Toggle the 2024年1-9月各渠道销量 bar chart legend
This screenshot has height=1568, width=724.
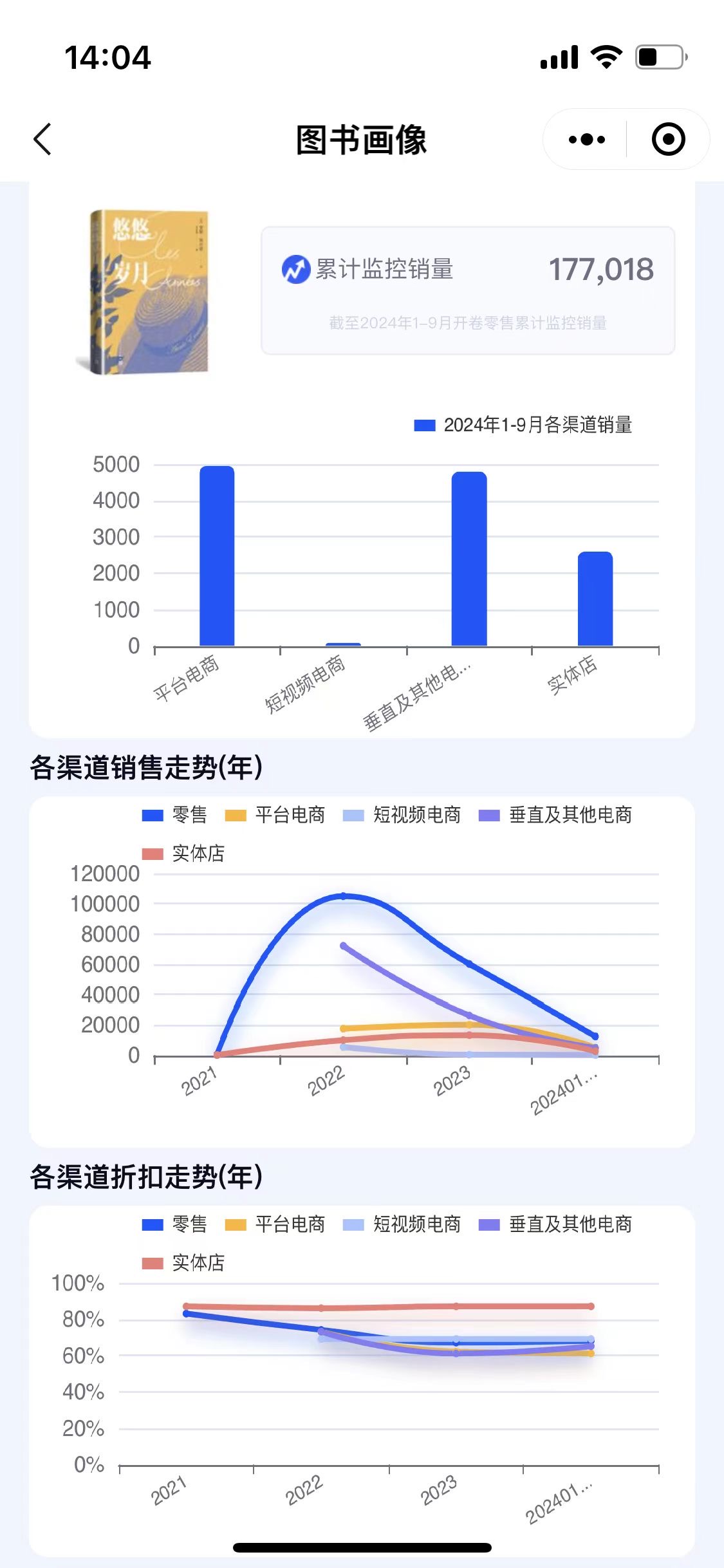tap(523, 425)
